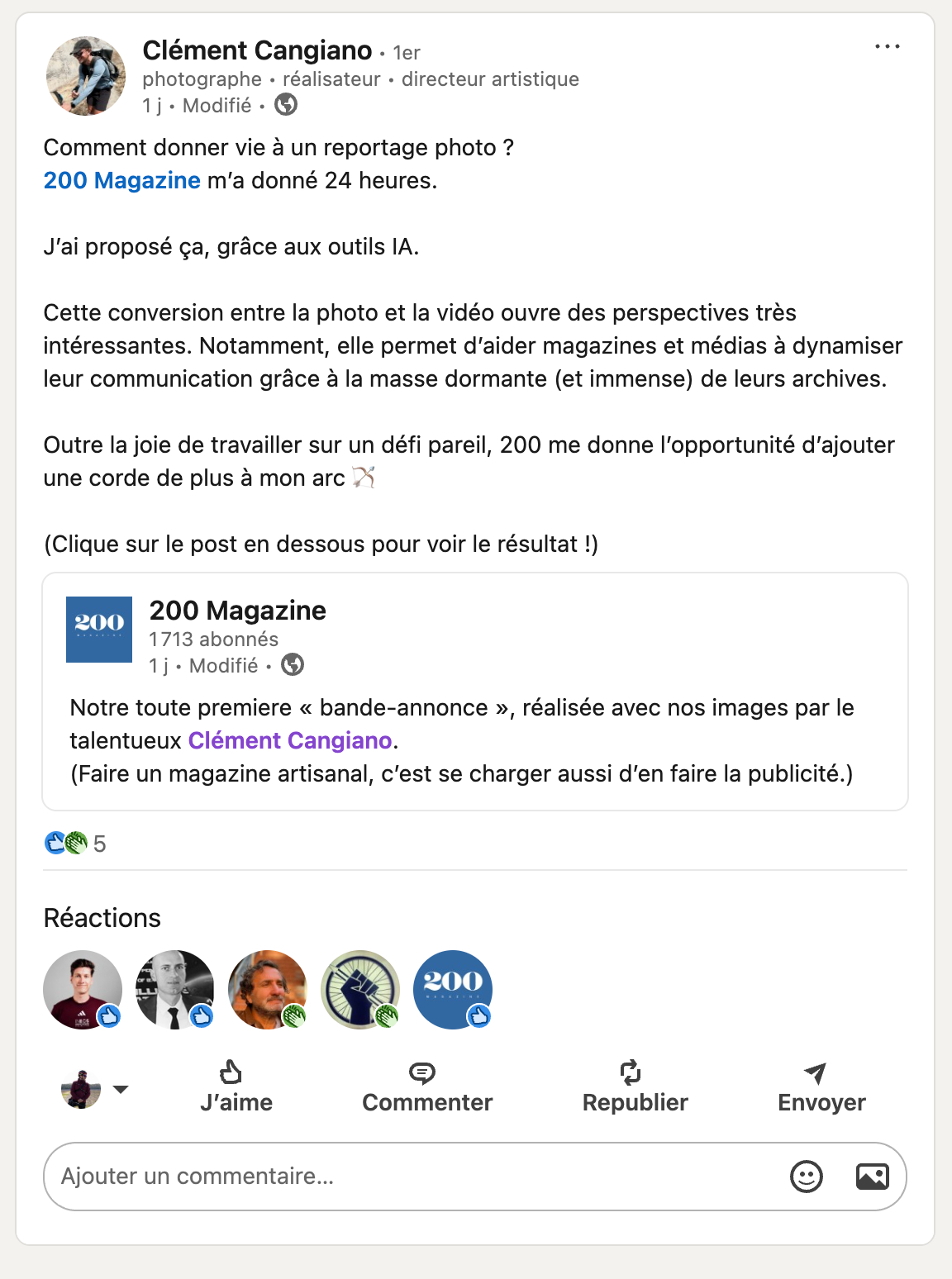The width and height of the screenshot is (952, 1279).
Task: Open Clément Cangiano's name at the post top
Action: [x=257, y=50]
